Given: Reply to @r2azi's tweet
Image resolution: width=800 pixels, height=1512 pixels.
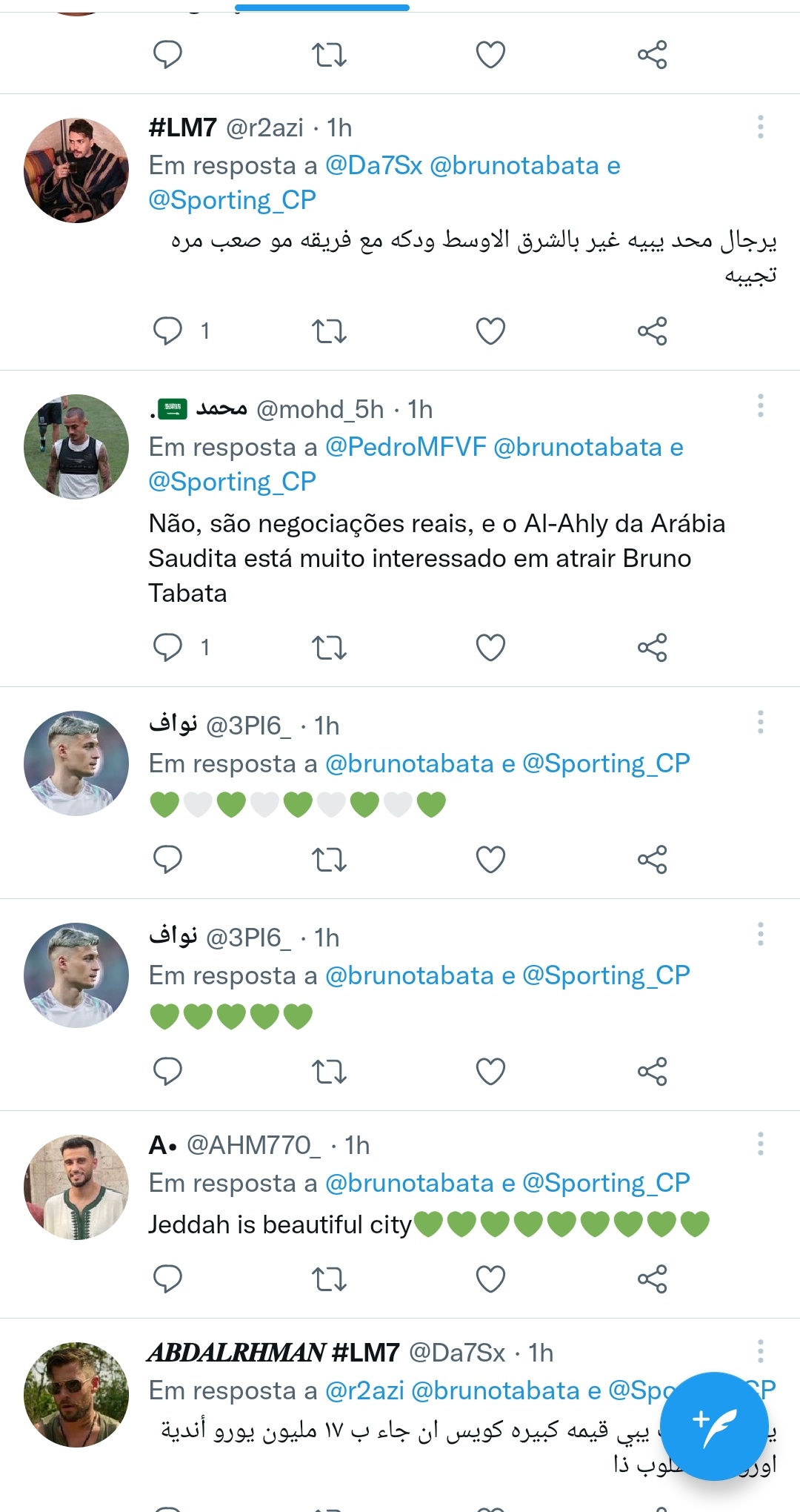Looking at the screenshot, I should tap(167, 331).
